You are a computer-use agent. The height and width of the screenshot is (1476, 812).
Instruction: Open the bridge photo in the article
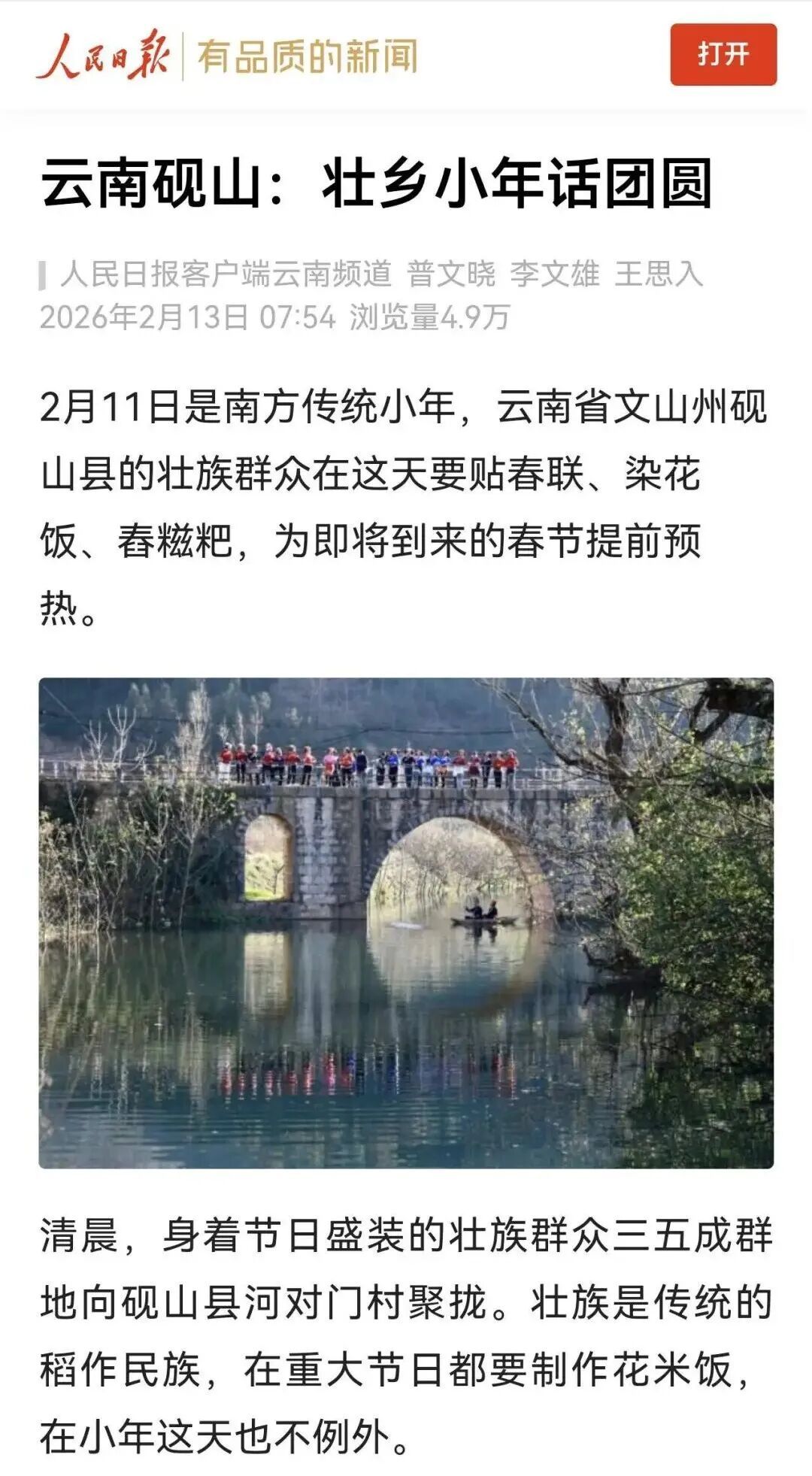click(x=406, y=923)
